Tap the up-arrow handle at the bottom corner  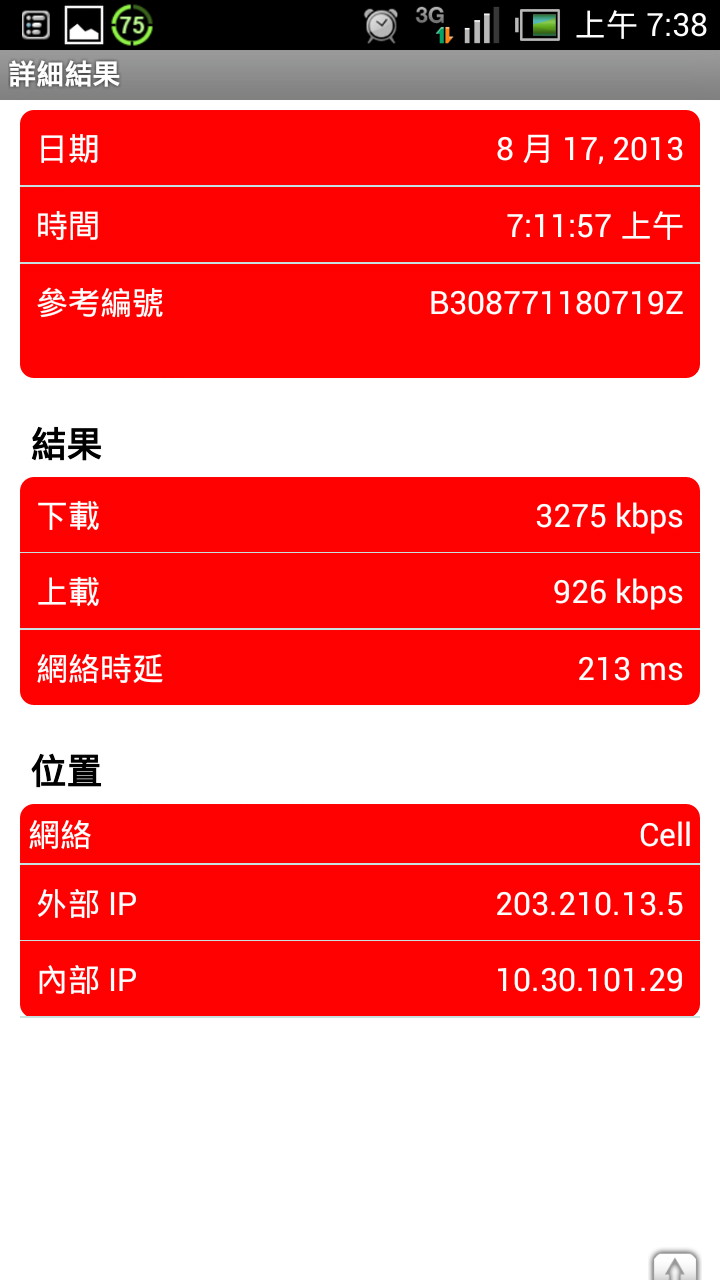point(675,1266)
